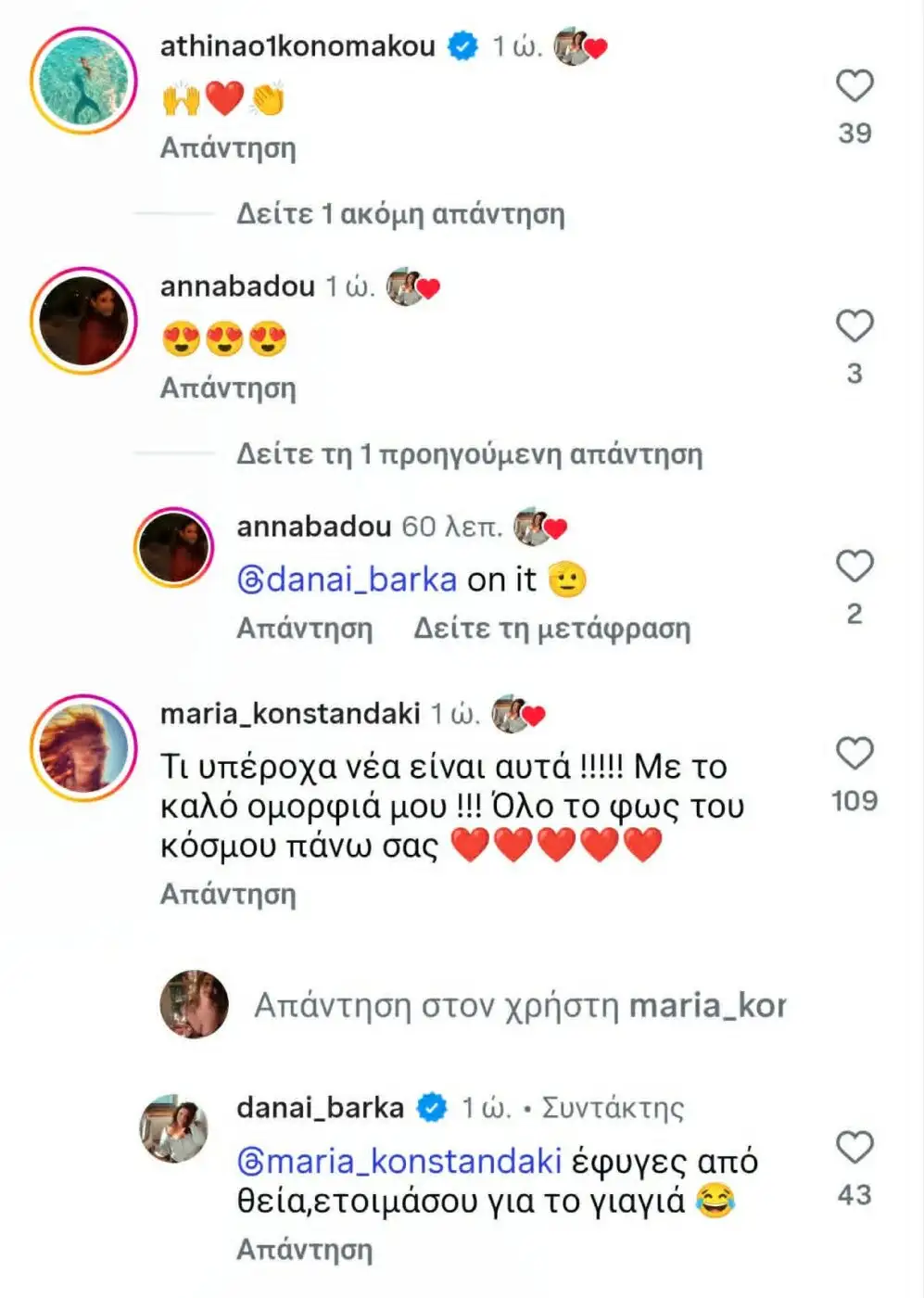Like danai_barka's reply with 43 likes
The width and height of the screenshot is (924, 1298).
point(854,1148)
